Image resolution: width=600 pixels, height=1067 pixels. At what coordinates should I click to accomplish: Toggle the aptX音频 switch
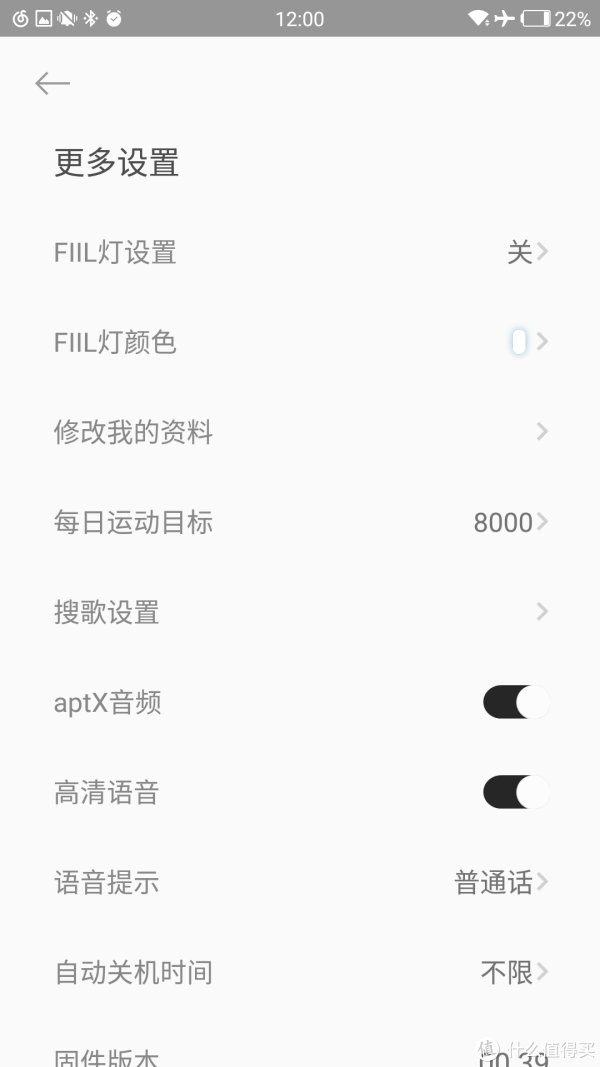pos(516,702)
